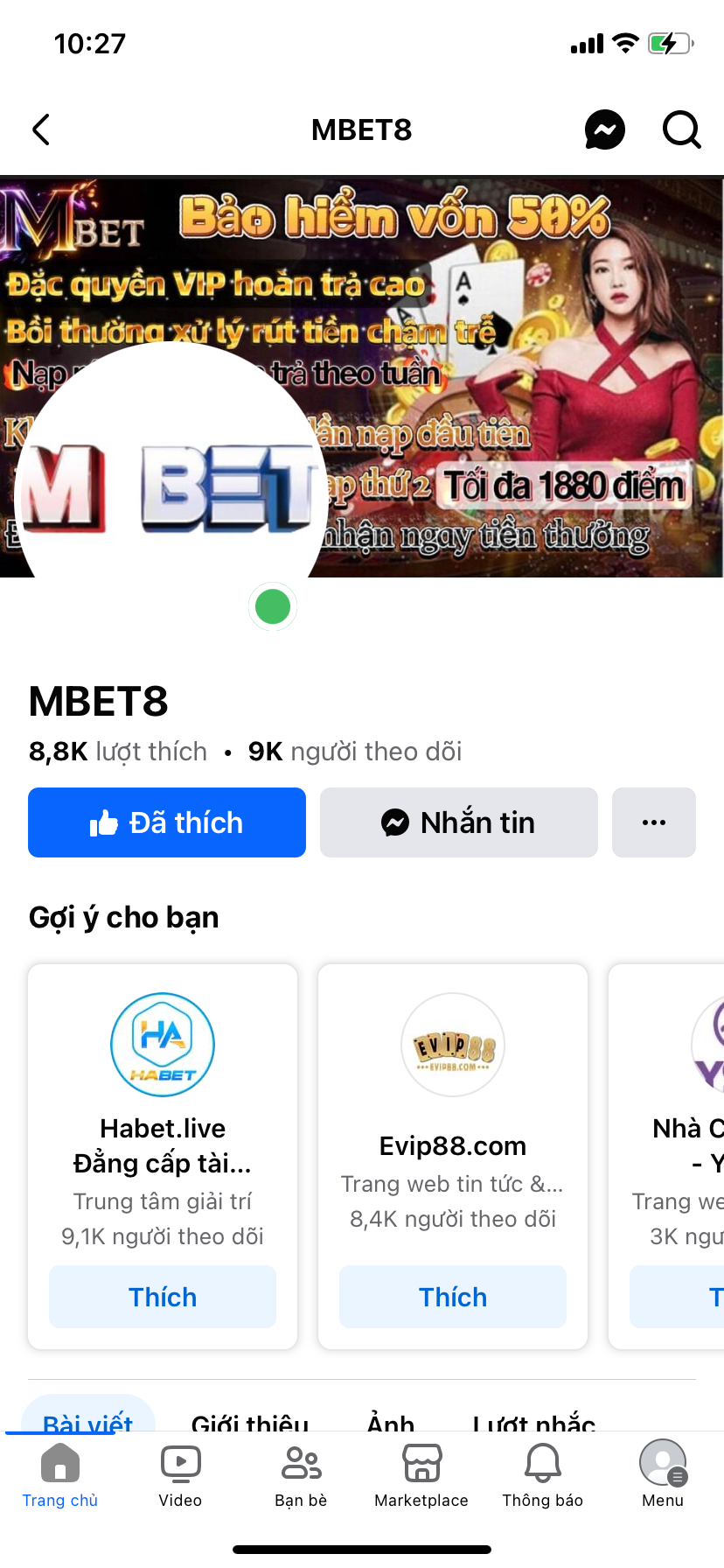The image size is (724, 1568).
Task: Unlike the page via Đã thích button
Action: [167, 822]
